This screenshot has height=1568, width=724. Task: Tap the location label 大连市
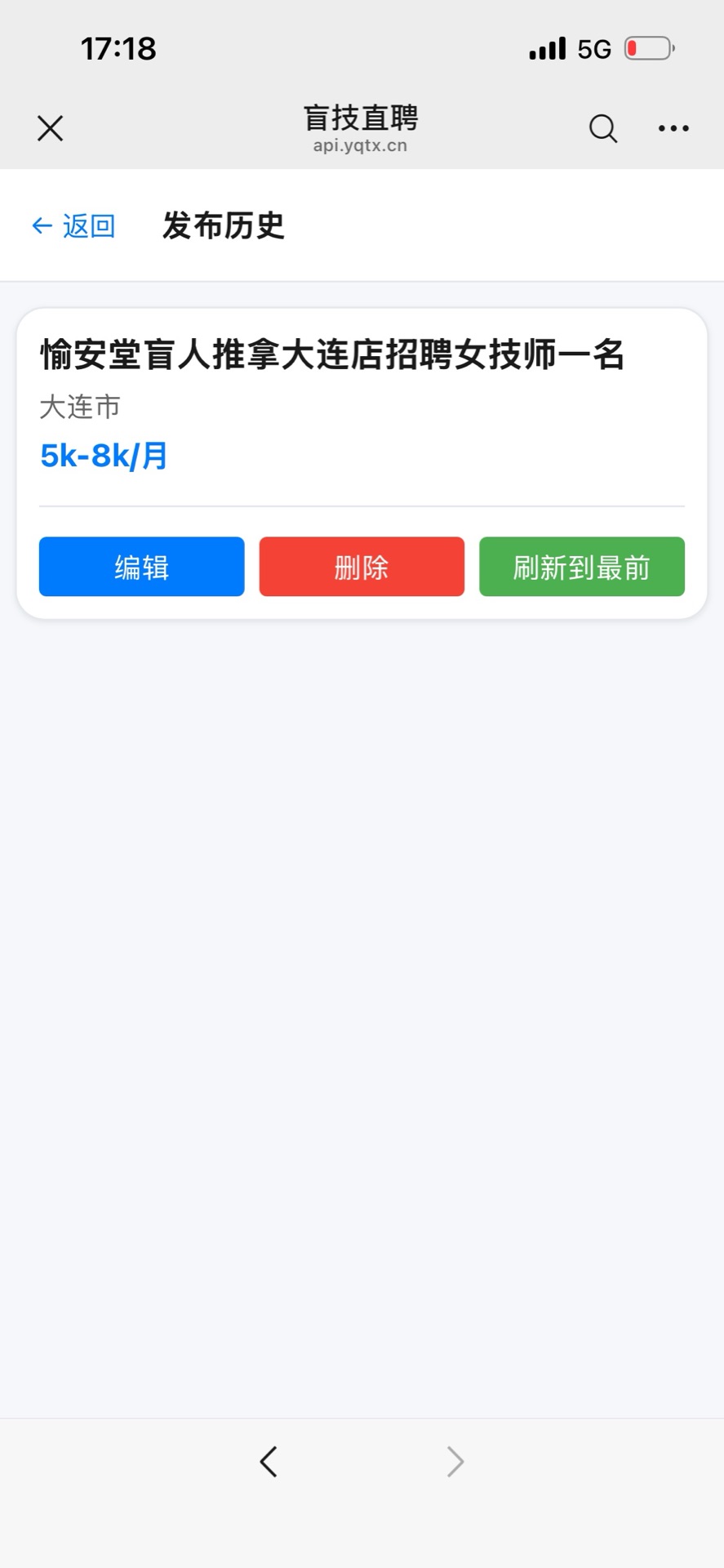point(79,407)
